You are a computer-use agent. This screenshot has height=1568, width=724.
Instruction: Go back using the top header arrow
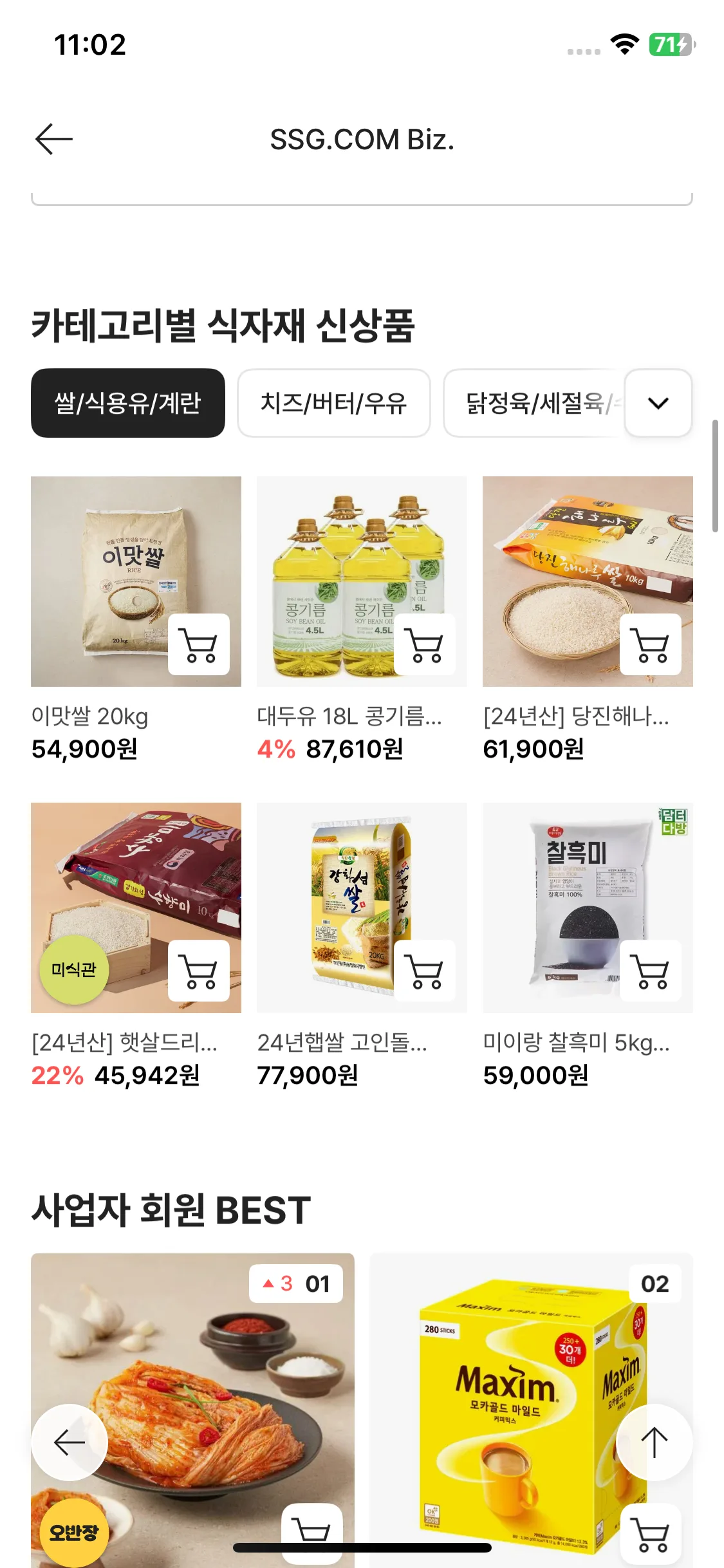54,140
